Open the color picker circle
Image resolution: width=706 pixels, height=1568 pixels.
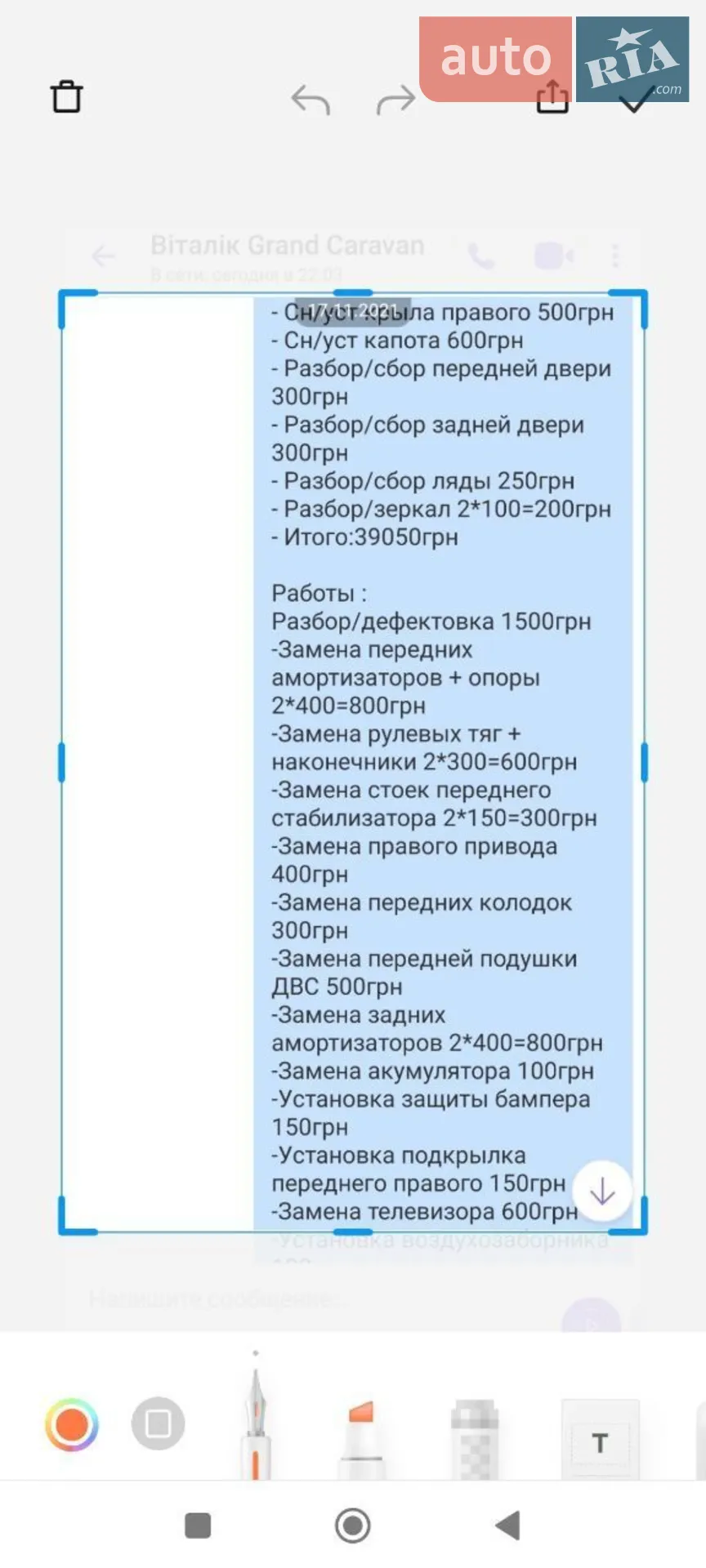(72, 1424)
